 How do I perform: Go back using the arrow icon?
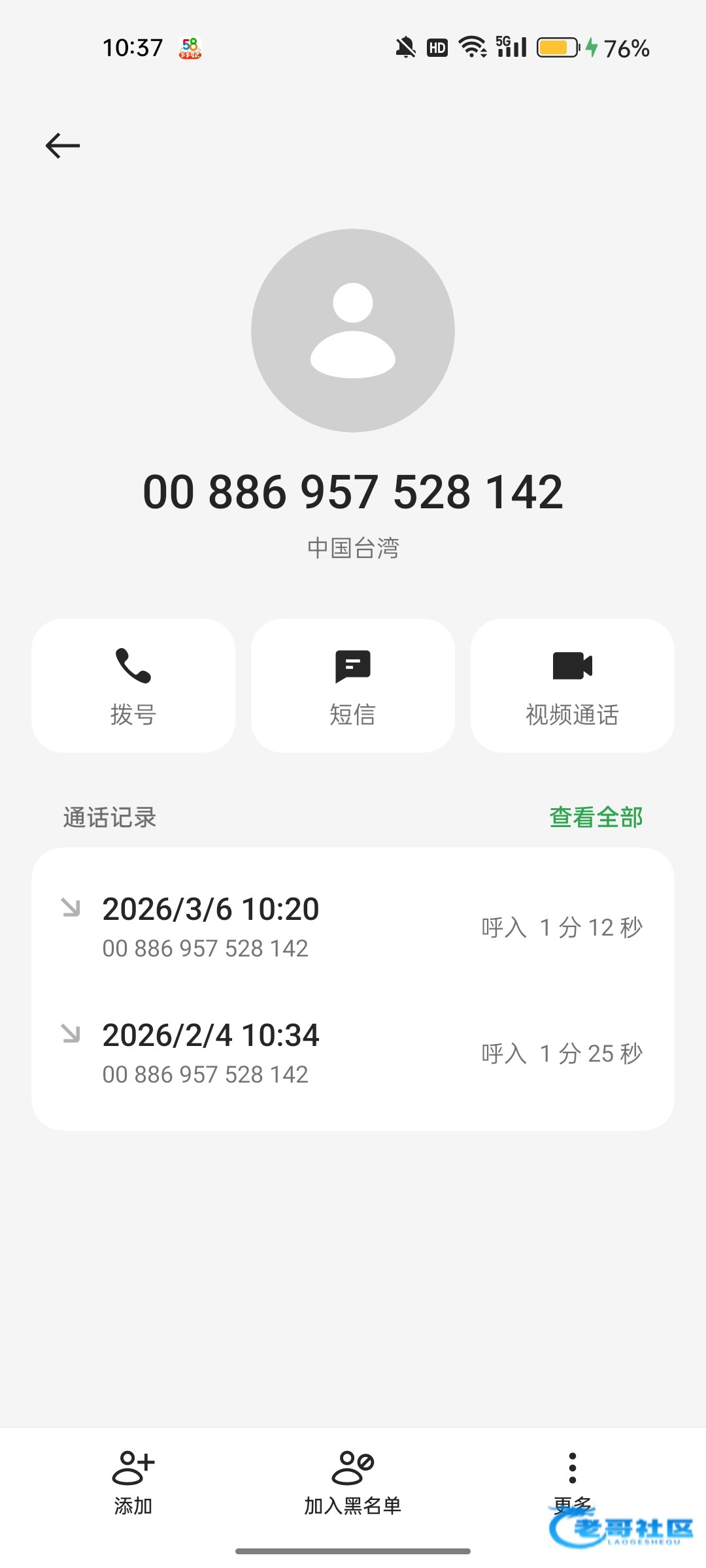[63, 146]
